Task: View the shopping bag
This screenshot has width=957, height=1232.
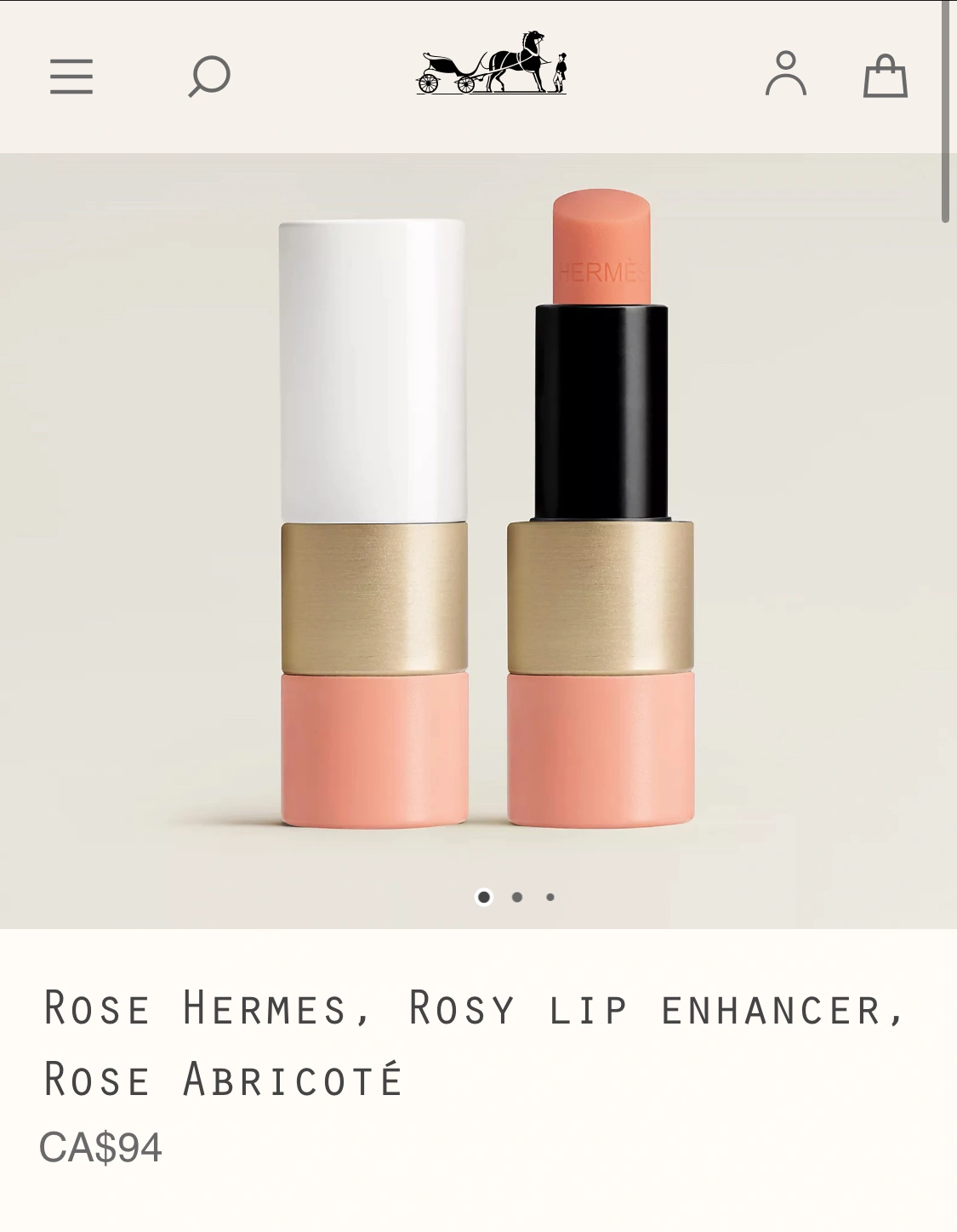Action: coord(885,77)
